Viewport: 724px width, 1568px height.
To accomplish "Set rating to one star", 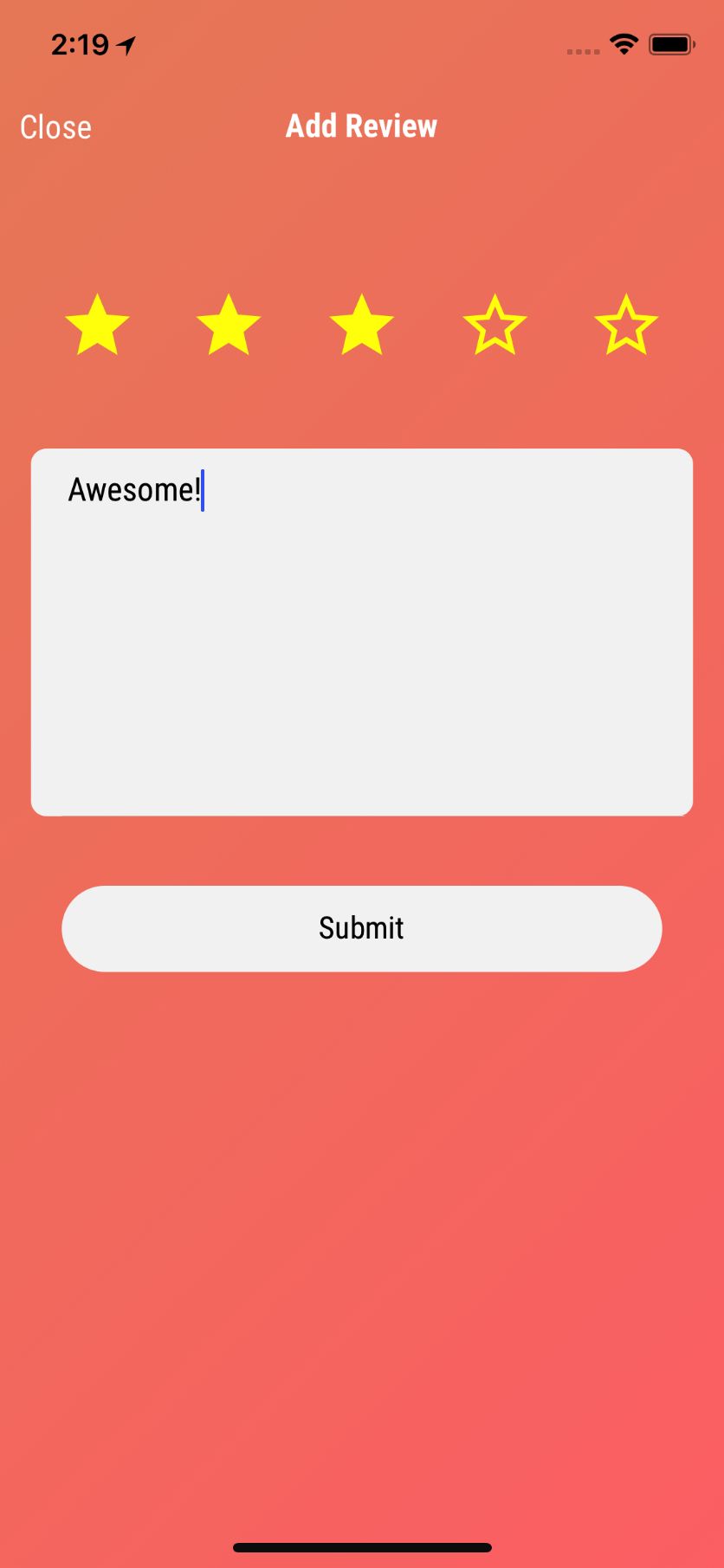I will [x=97, y=325].
